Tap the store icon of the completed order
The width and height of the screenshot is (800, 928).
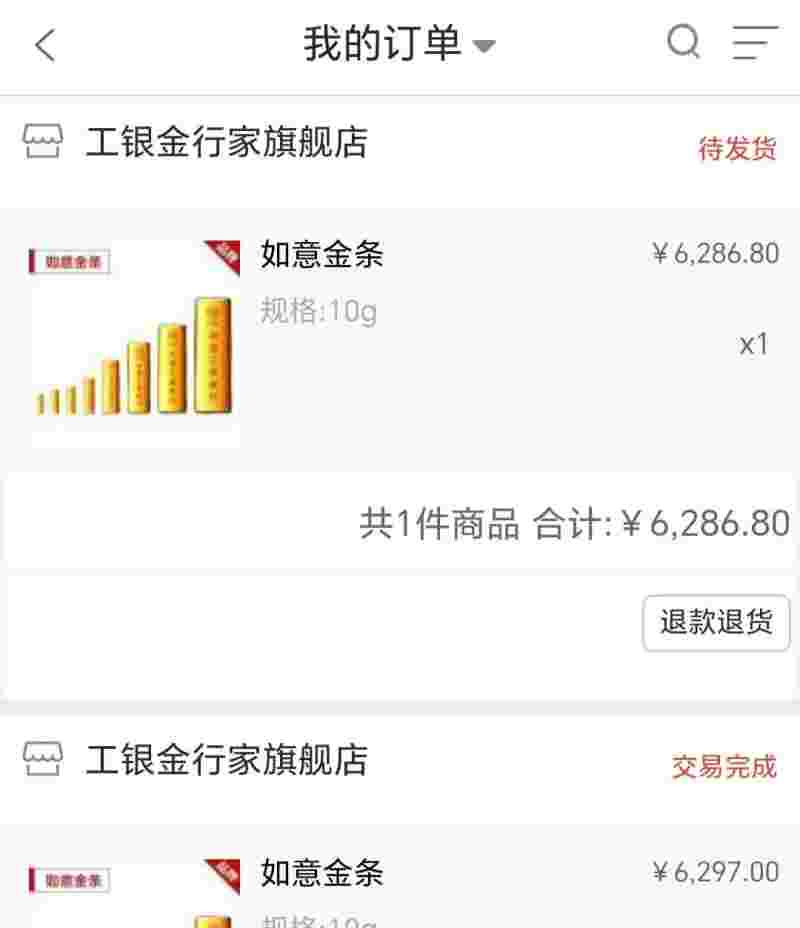click(42, 761)
